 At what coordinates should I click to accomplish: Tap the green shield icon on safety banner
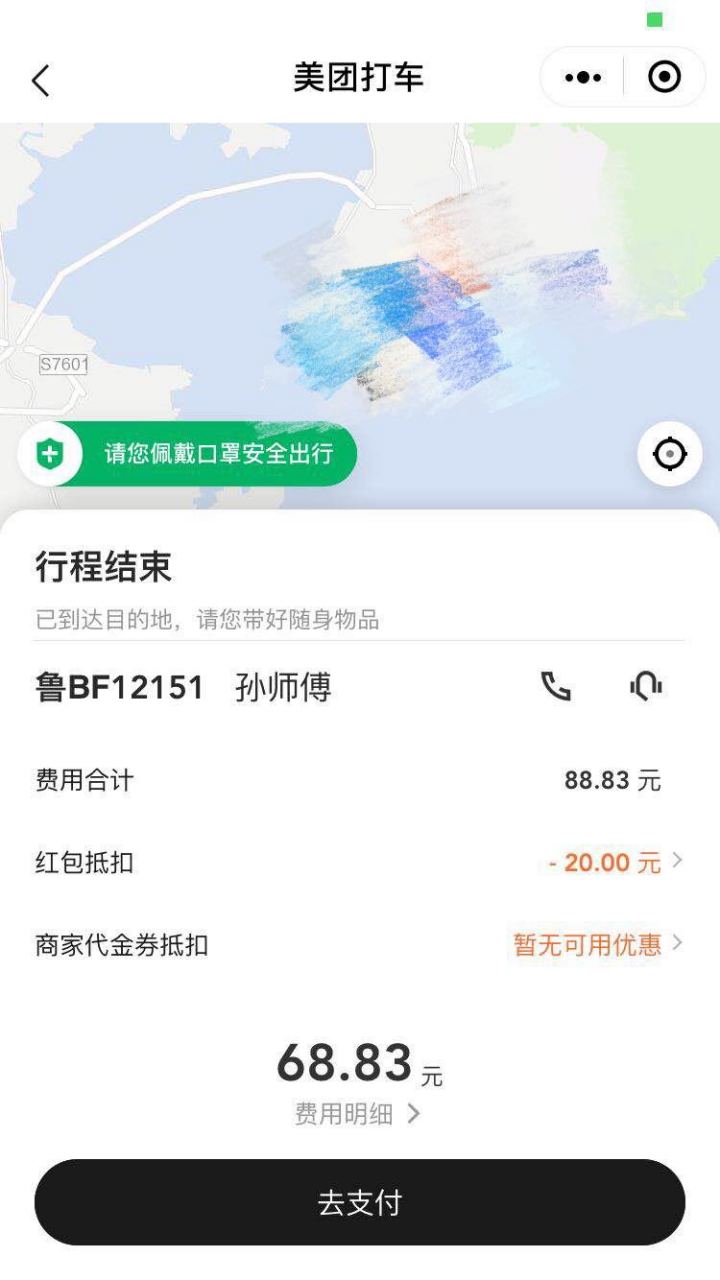tap(48, 453)
